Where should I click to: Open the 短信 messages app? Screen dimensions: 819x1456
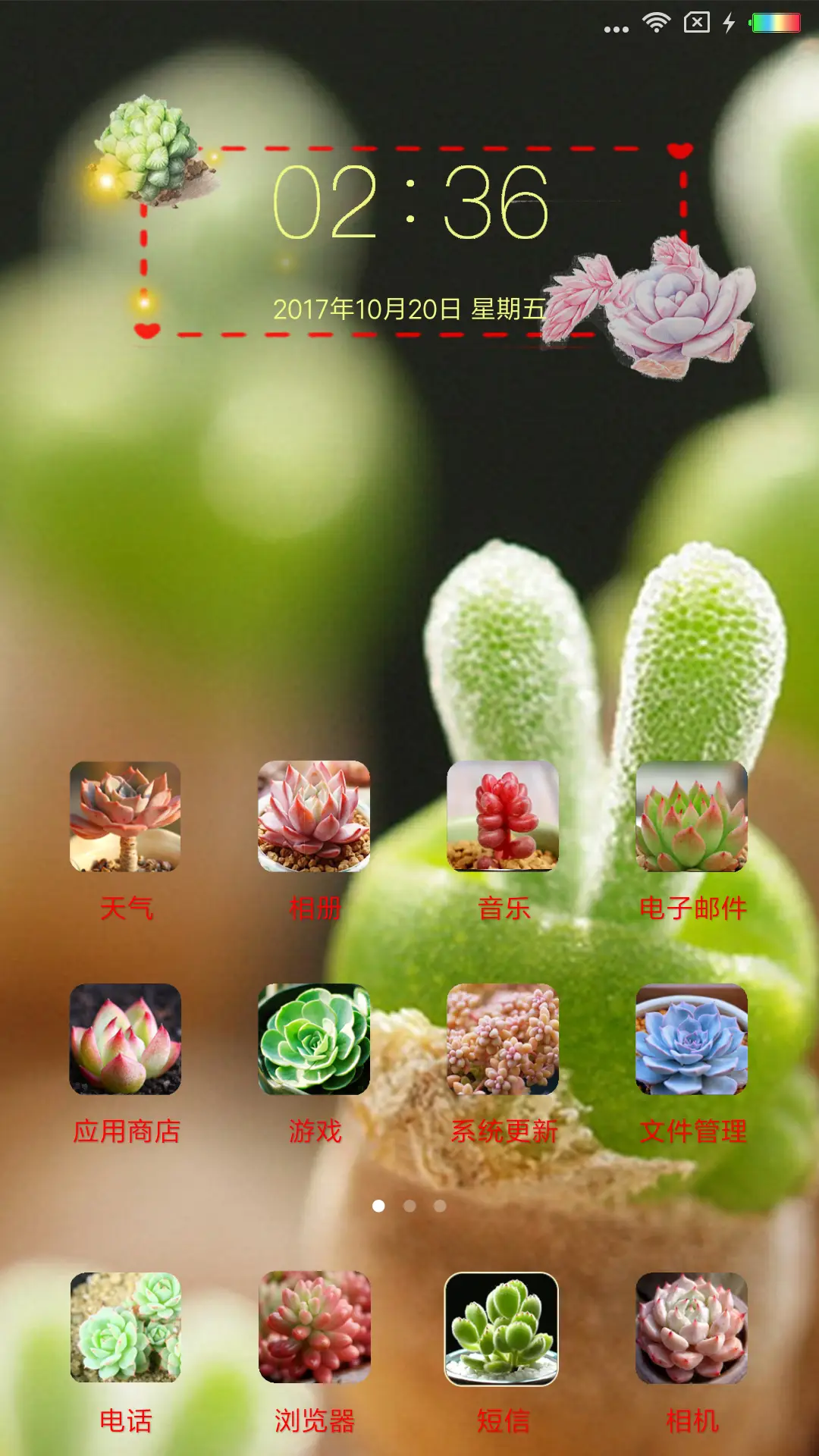(501, 1329)
